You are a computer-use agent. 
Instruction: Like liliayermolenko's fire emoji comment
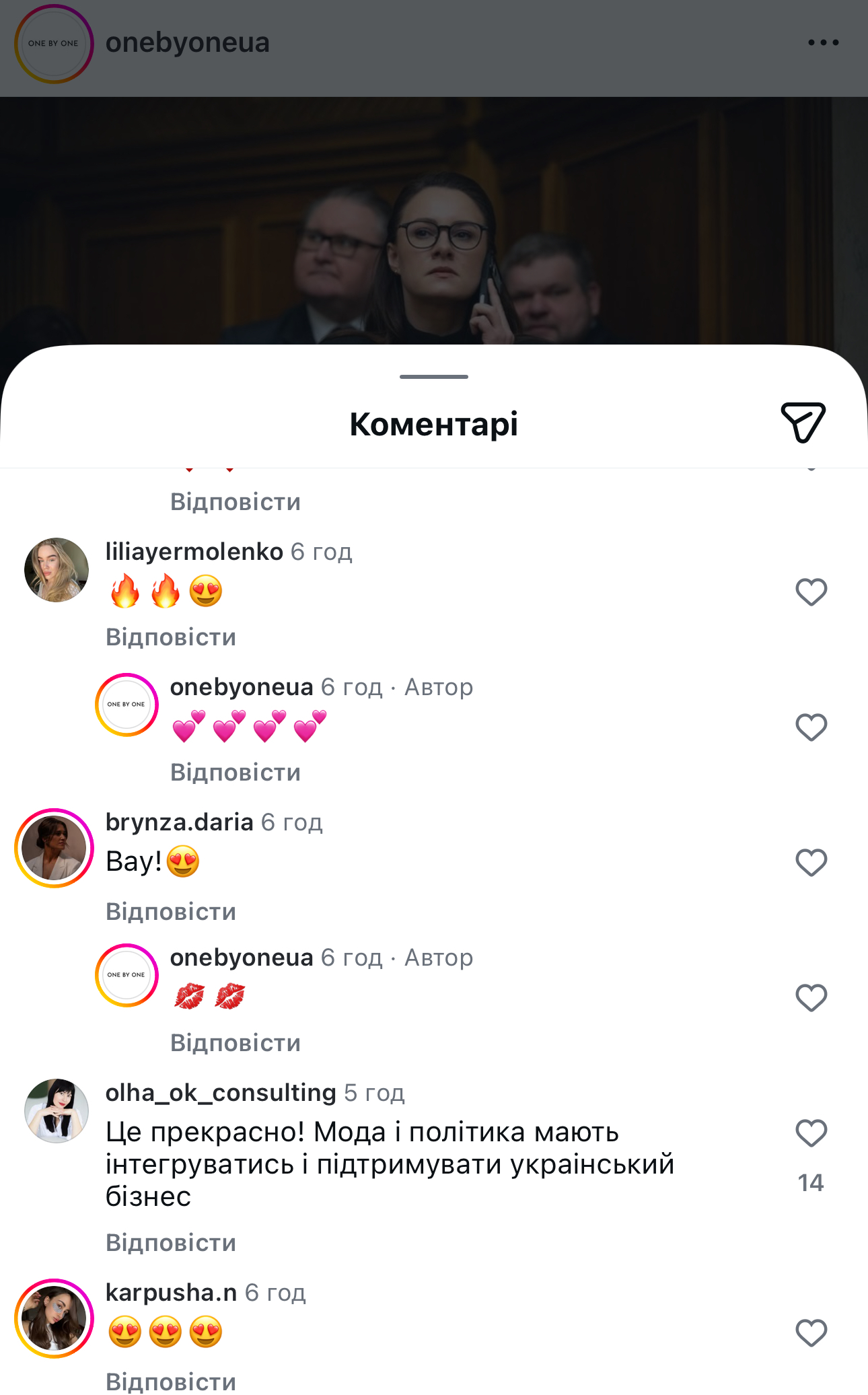pyautogui.click(x=811, y=592)
